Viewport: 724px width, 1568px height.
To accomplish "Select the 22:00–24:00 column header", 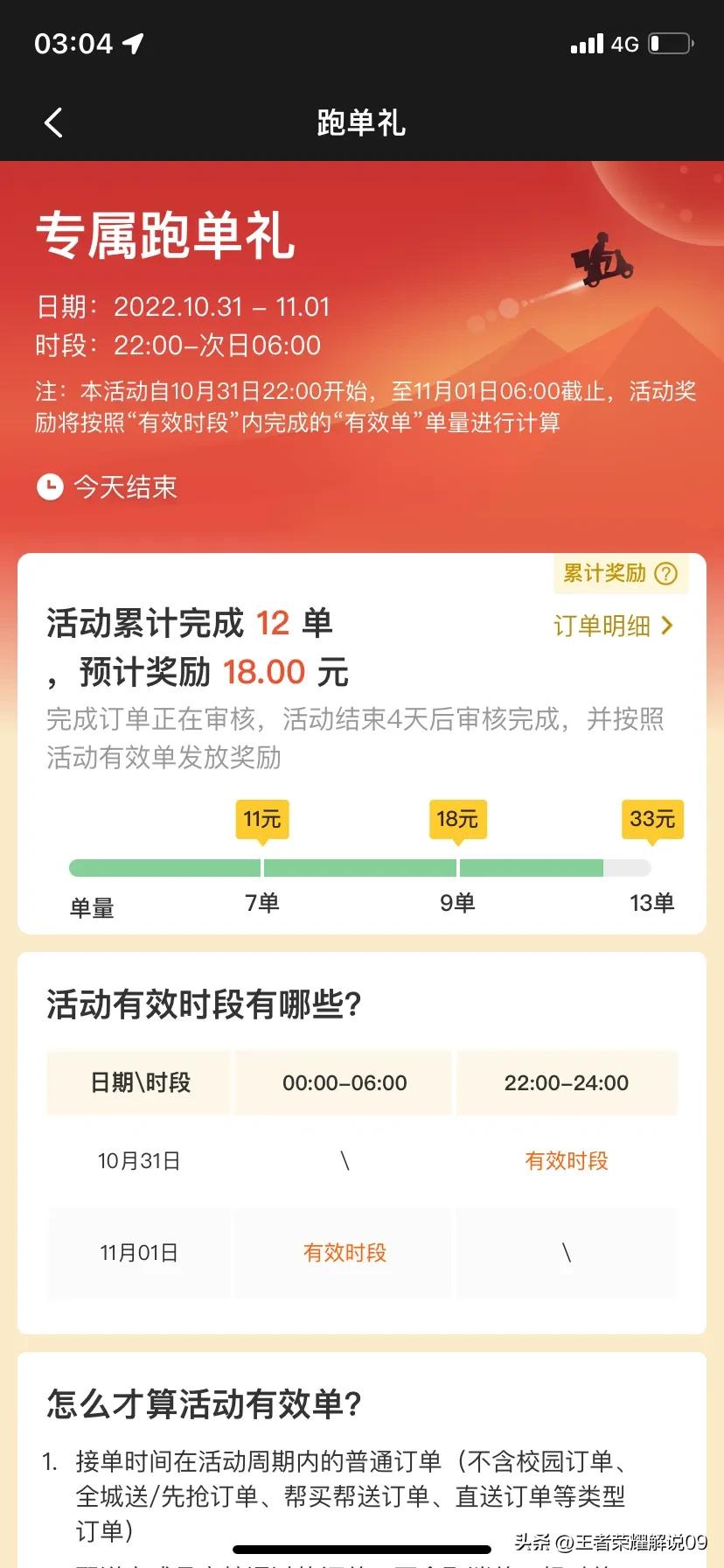I will (x=567, y=1083).
